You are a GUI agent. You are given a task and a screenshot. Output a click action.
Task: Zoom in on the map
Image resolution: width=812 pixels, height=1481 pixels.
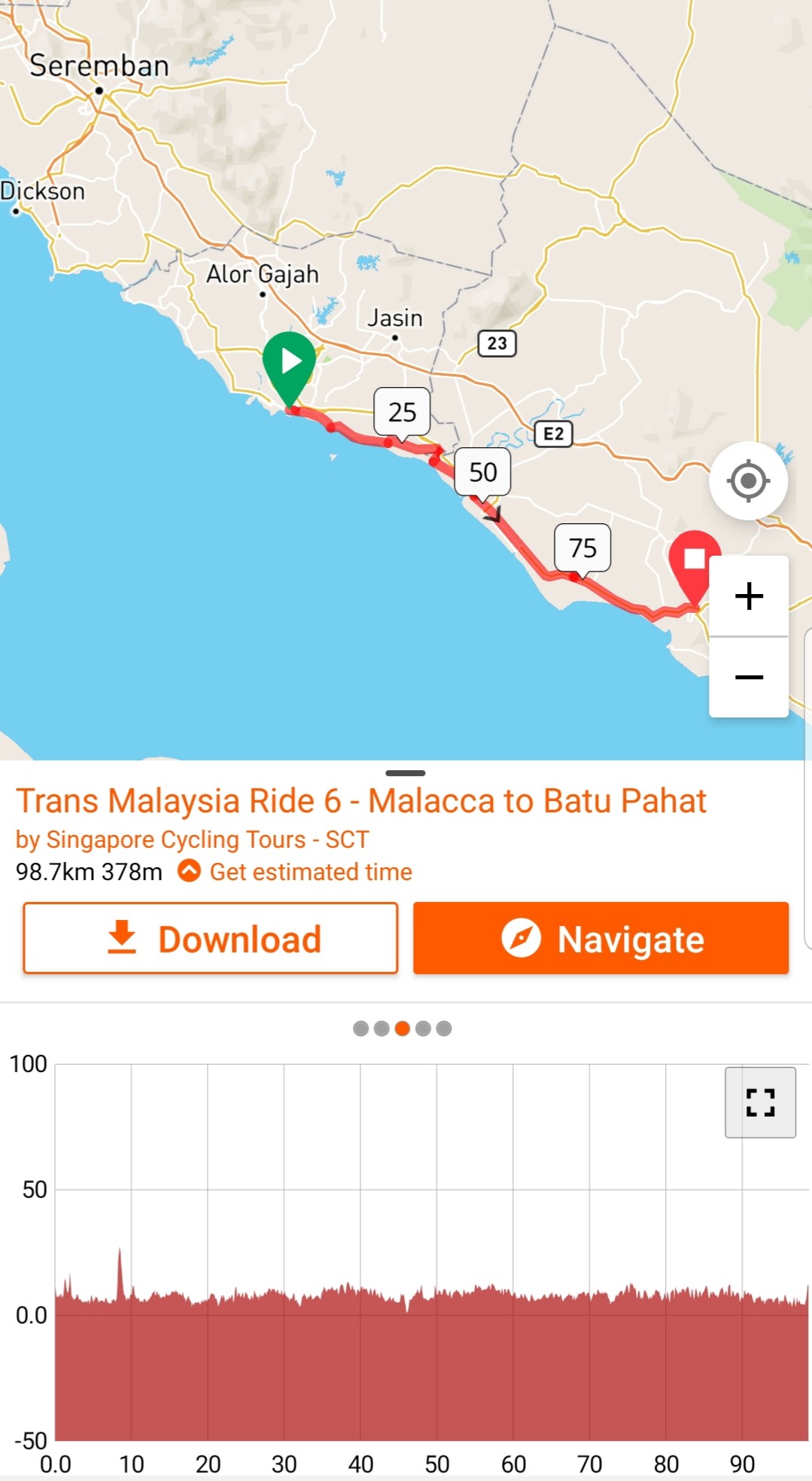coord(749,596)
